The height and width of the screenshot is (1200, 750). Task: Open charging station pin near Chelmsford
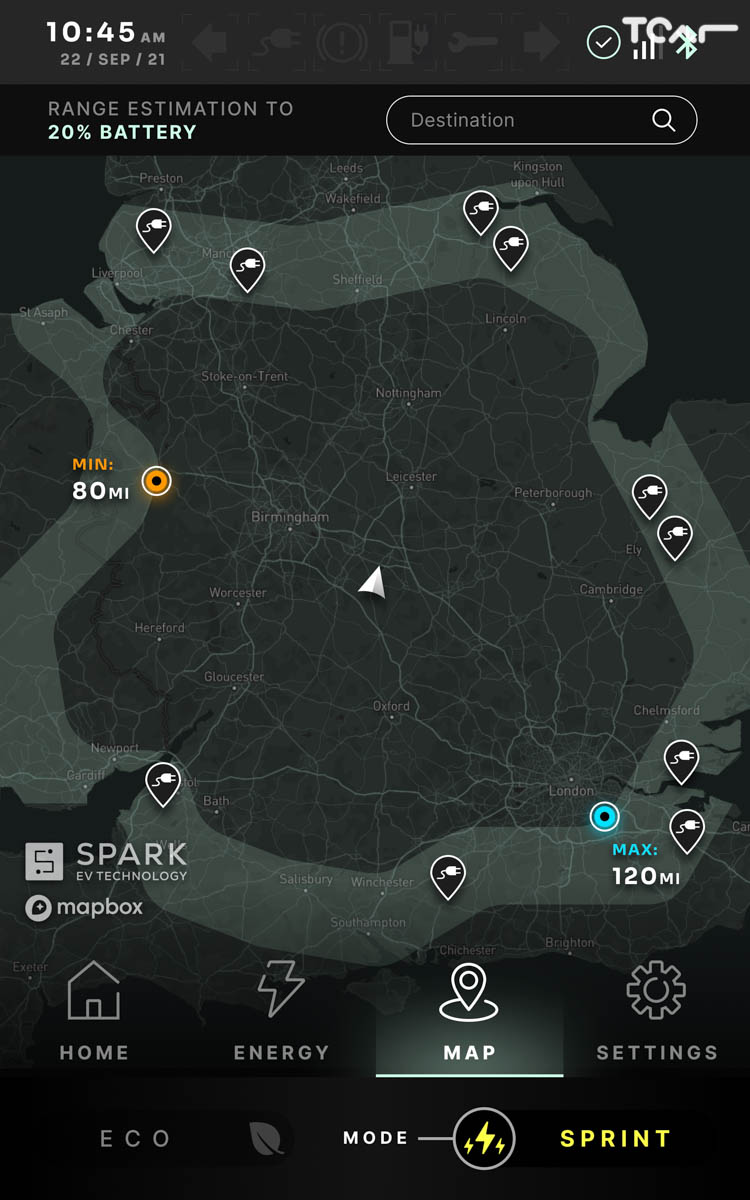[x=681, y=759]
